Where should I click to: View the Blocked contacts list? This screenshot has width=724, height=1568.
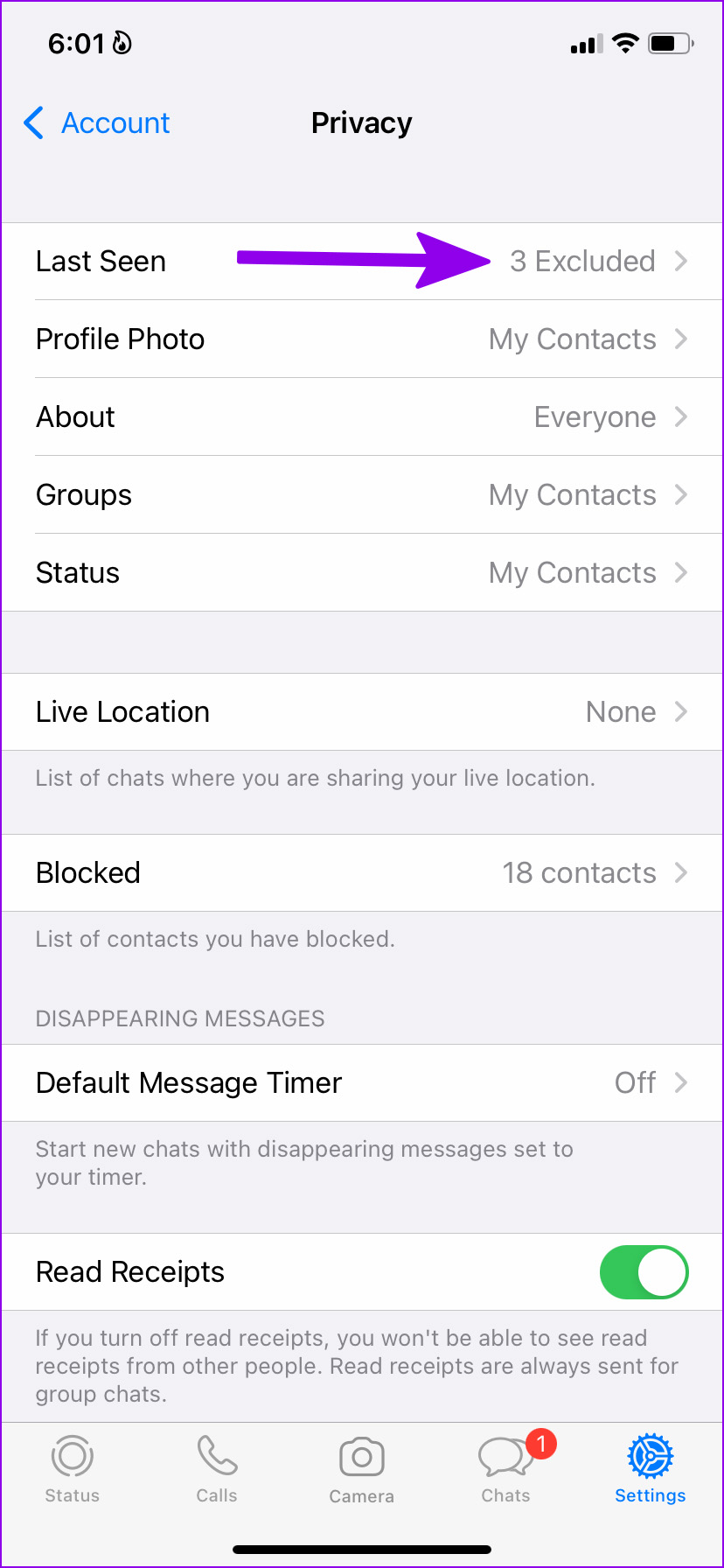(362, 873)
